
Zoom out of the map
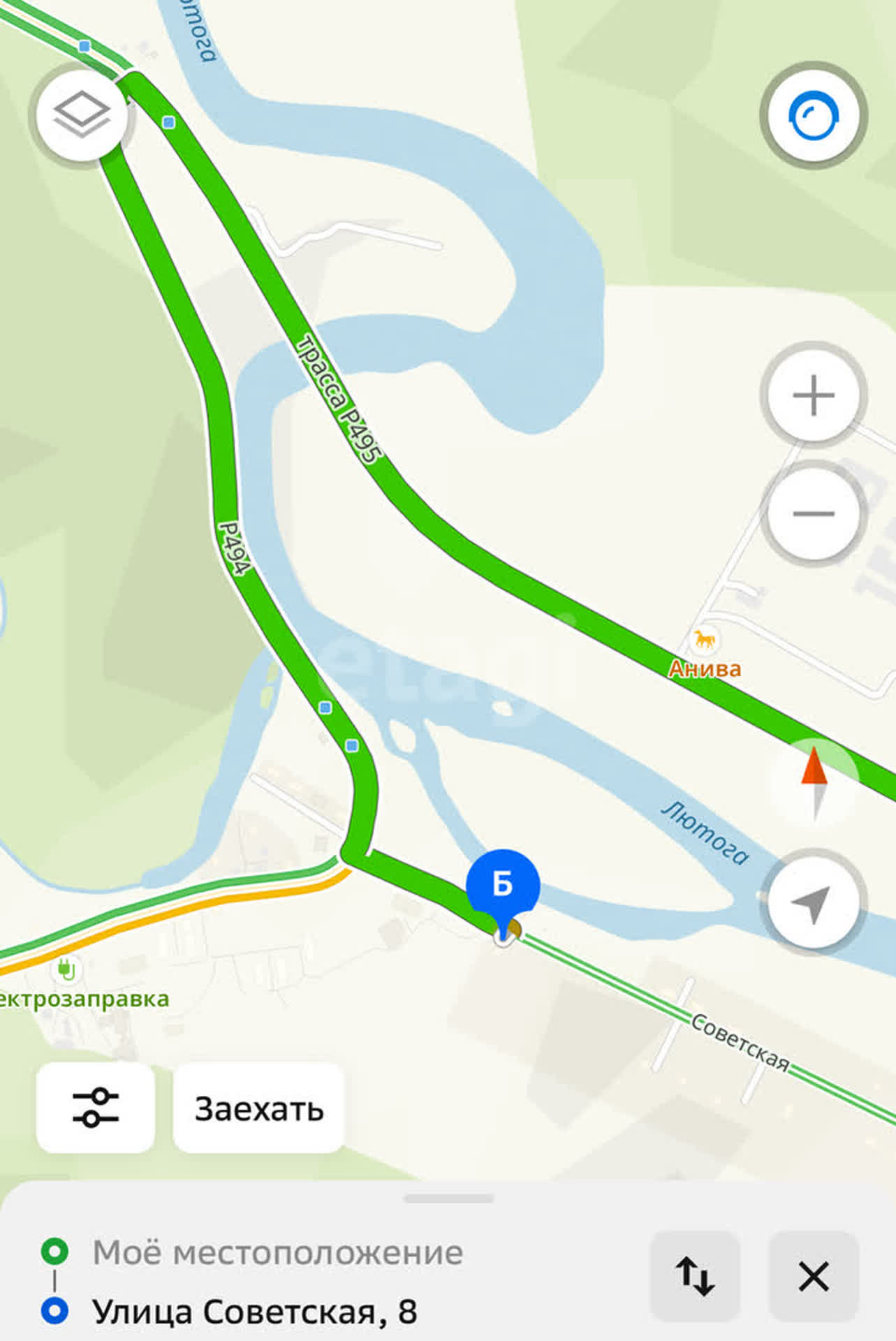click(814, 513)
